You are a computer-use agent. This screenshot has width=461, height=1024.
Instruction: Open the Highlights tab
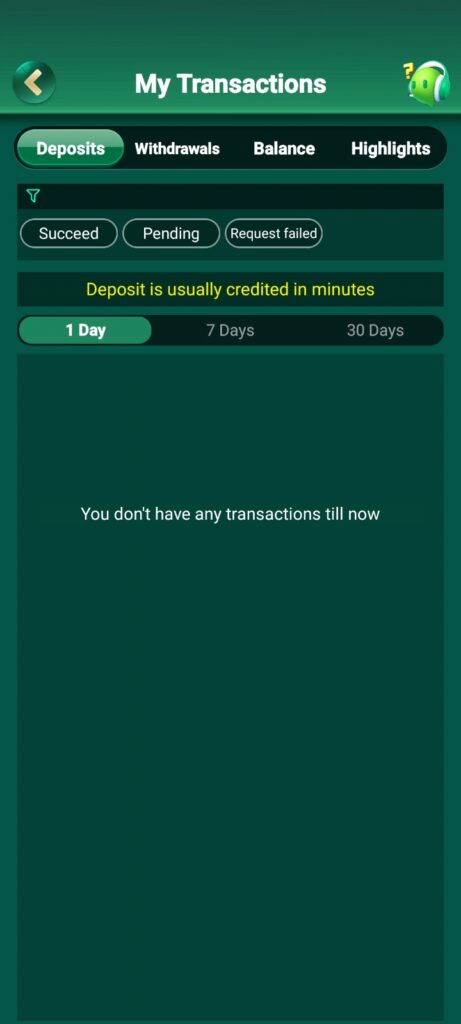point(390,148)
